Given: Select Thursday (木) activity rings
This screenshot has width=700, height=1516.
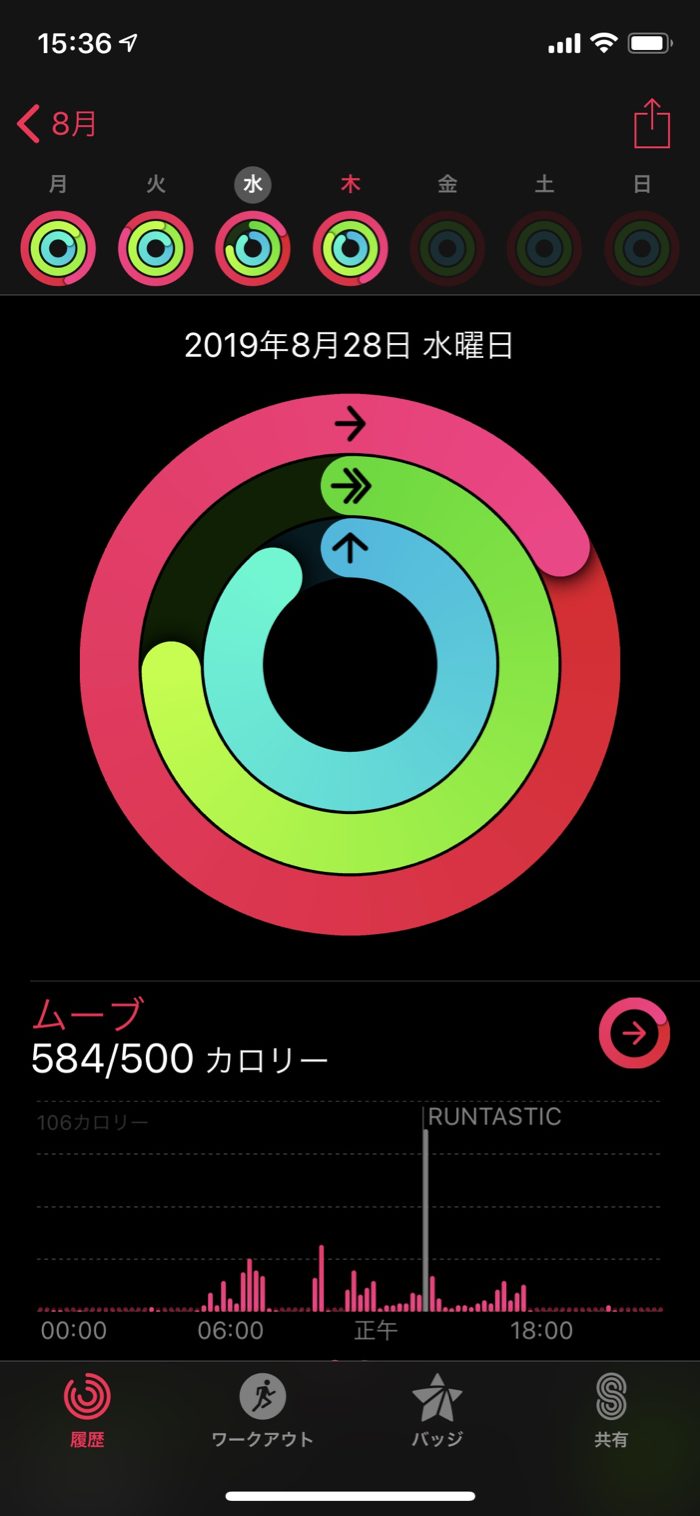Looking at the screenshot, I should (350, 248).
